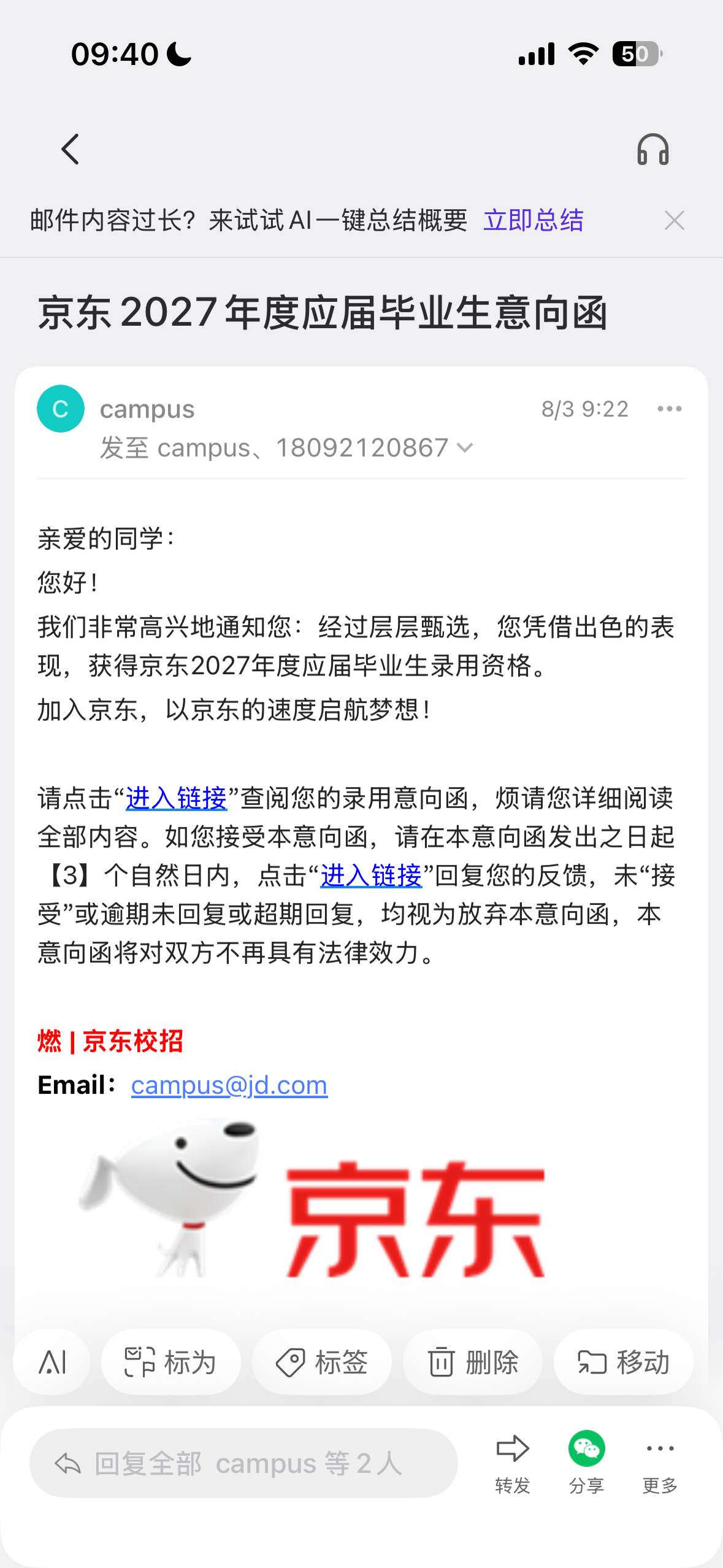Tap the 回复全部 reply field
The width and height of the screenshot is (723, 1568).
click(243, 1463)
